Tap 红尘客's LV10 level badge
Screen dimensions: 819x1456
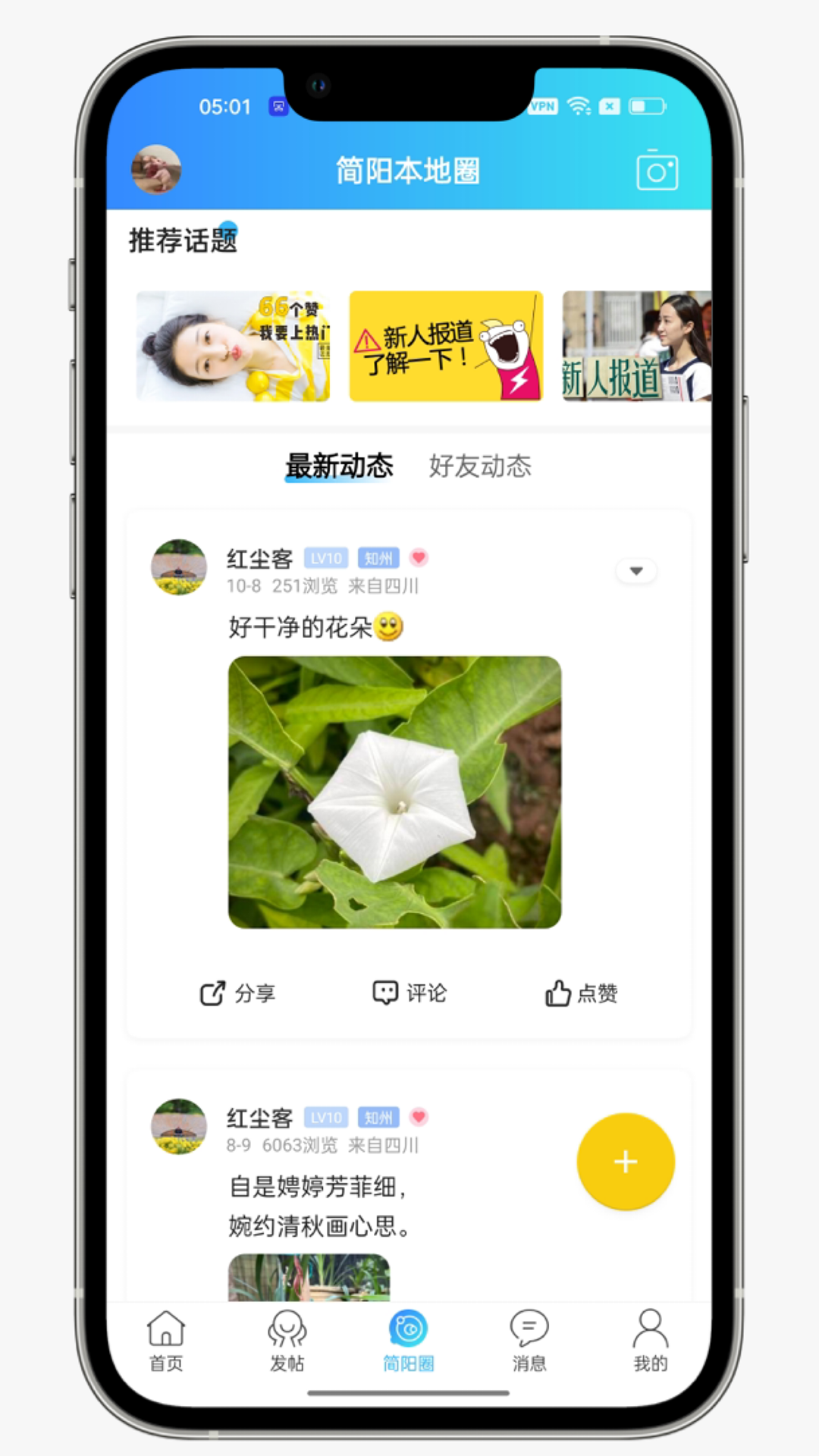(x=325, y=558)
